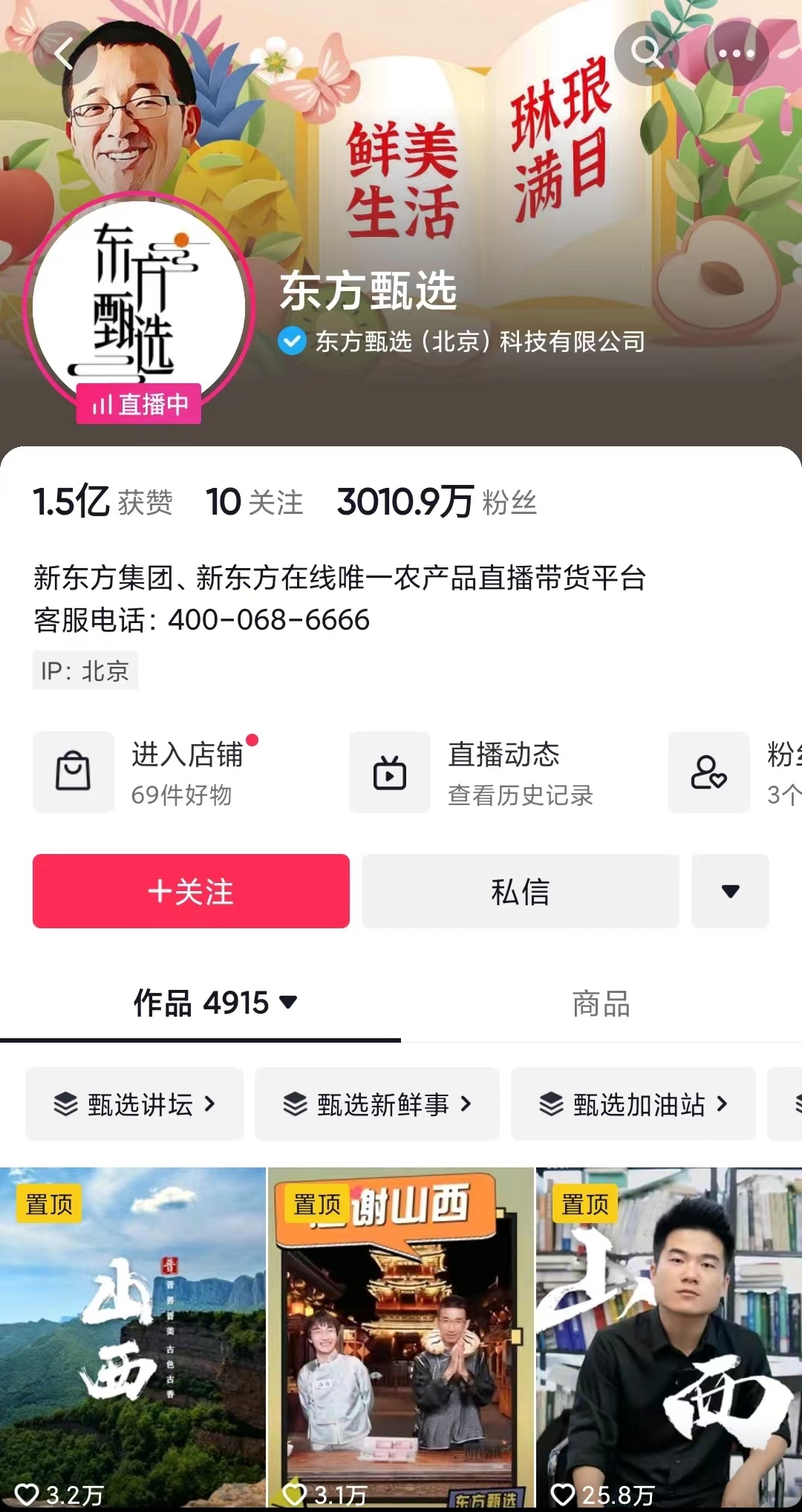The height and width of the screenshot is (1512, 802).
Task: Switch to the 商品 tab
Action: (601, 1003)
